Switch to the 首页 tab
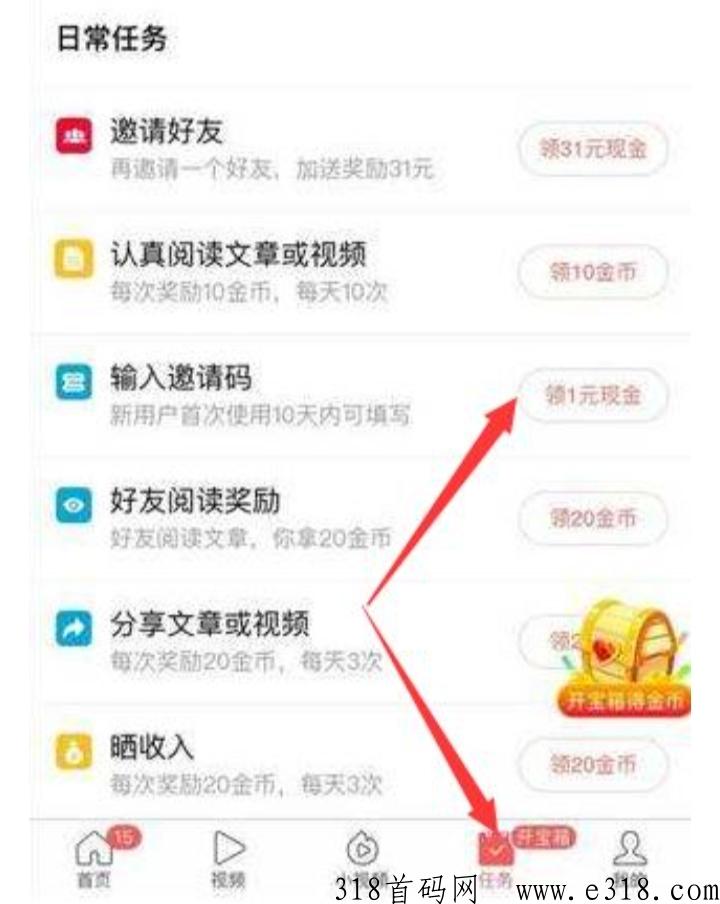This screenshot has height=904, width=720. point(93,858)
